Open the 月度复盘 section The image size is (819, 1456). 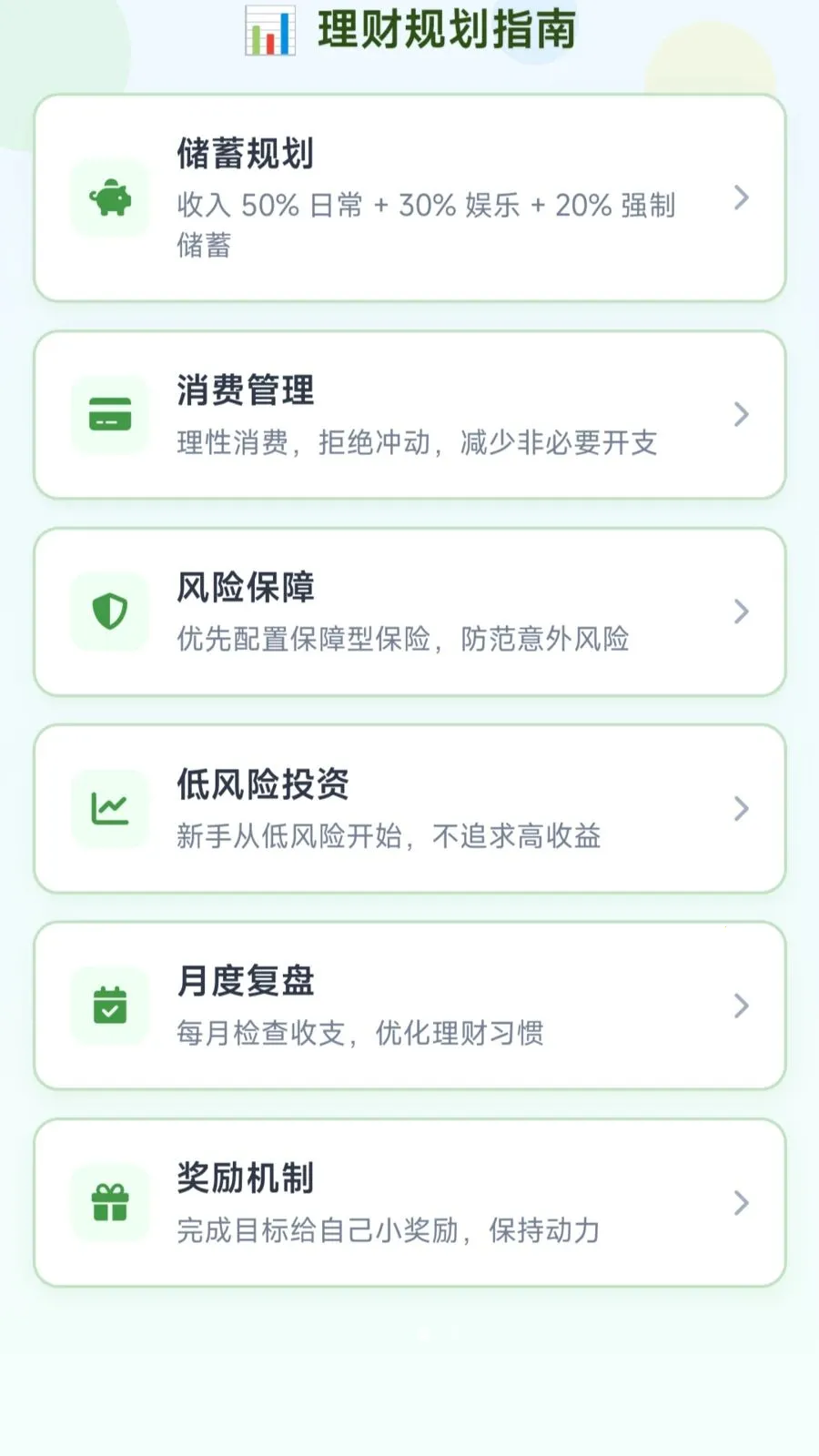pyautogui.click(x=409, y=1005)
